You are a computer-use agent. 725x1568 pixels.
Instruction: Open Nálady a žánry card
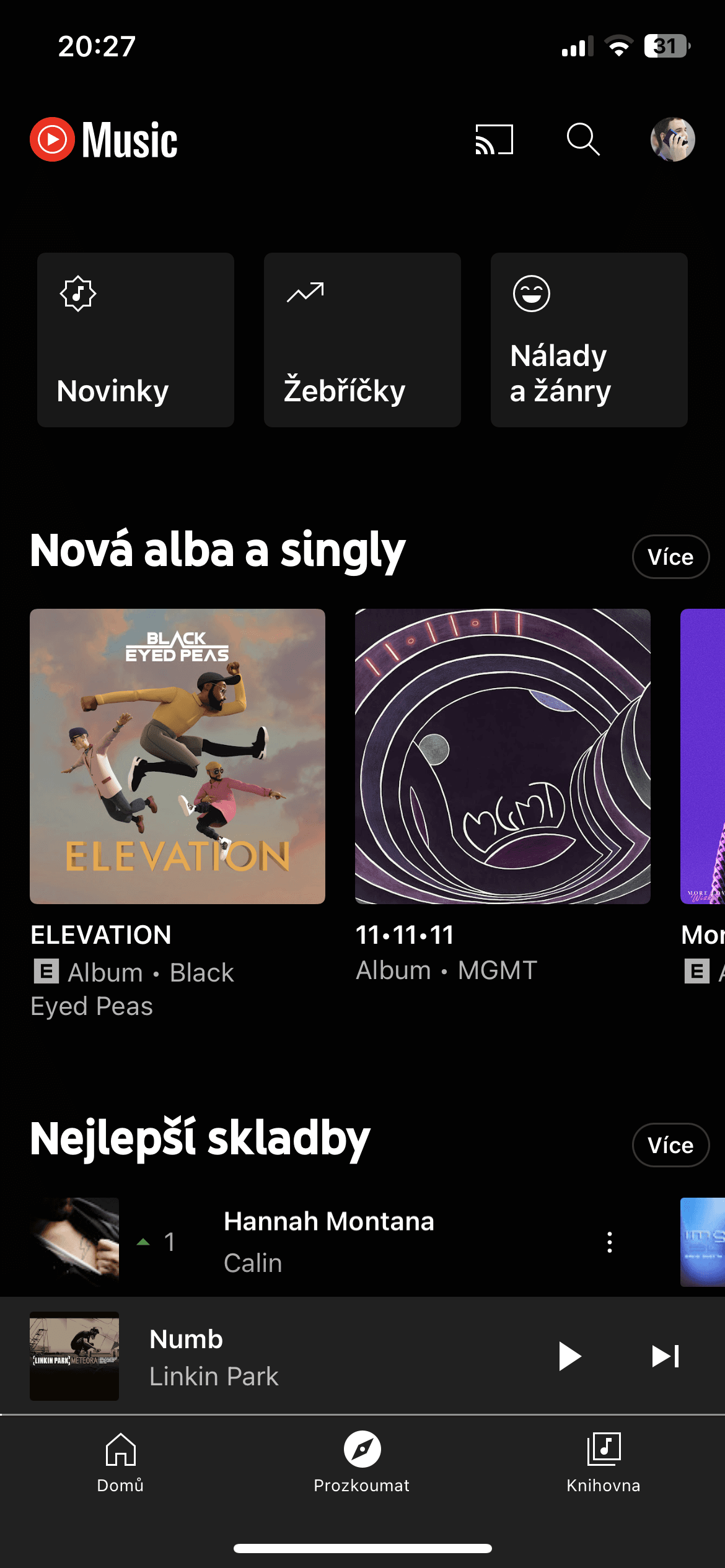589,339
